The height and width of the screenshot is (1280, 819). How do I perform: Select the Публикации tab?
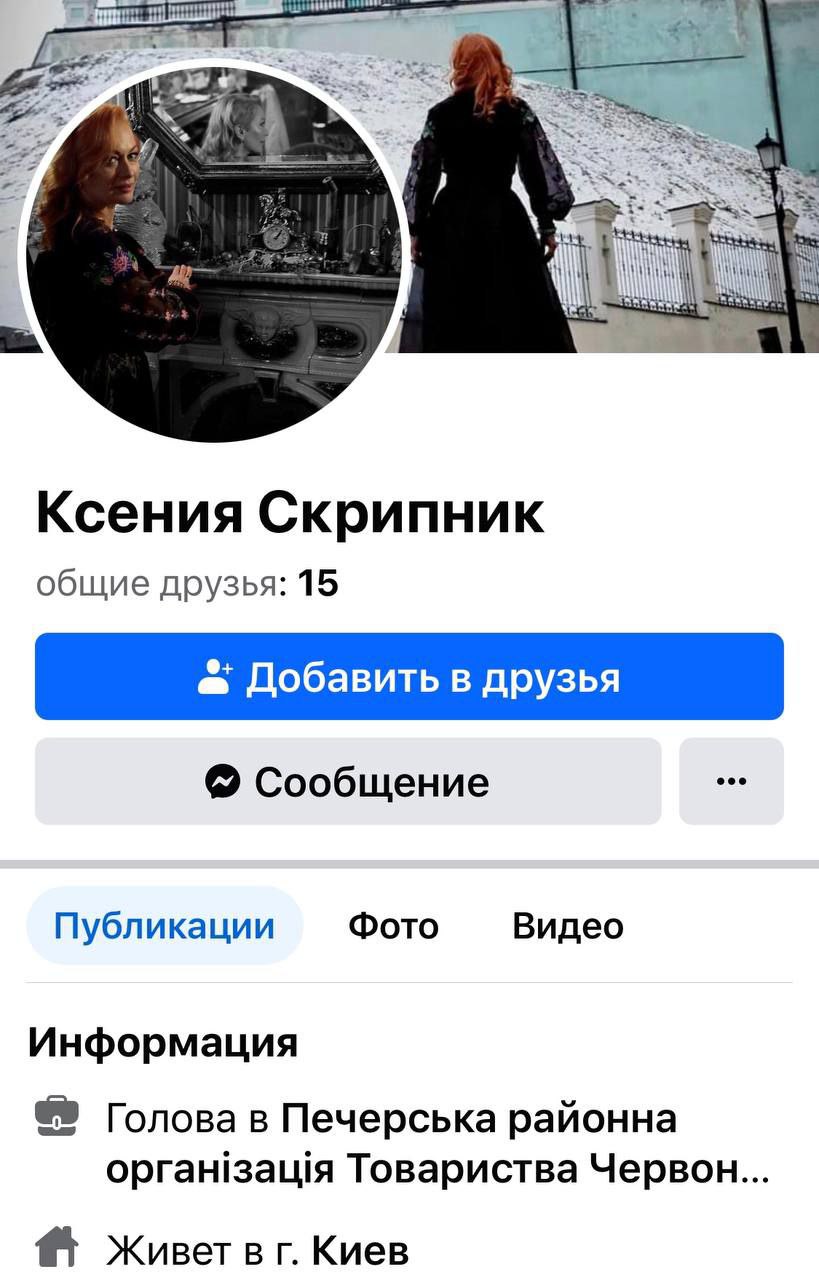[164, 926]
